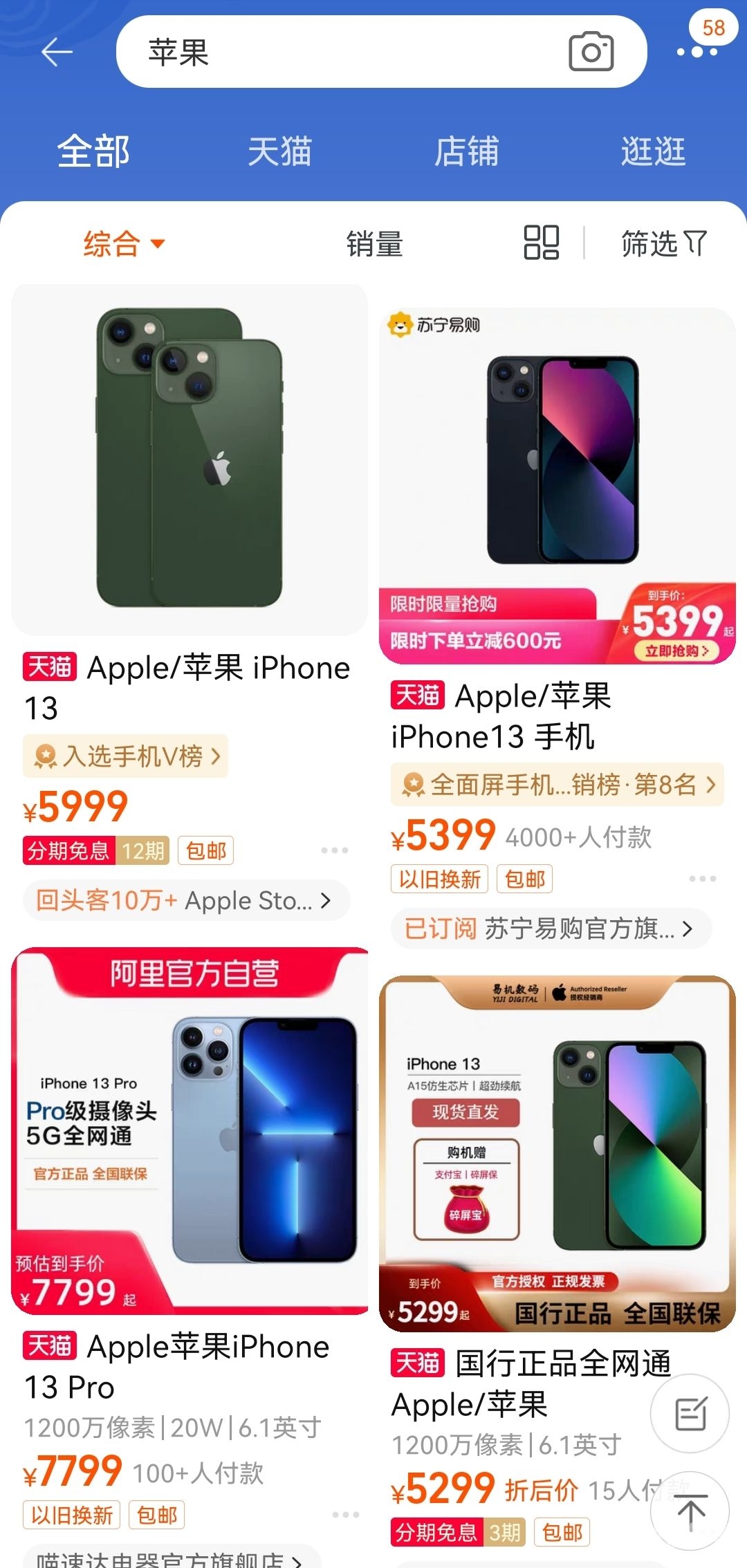Open the green iPhone 13 product at ¥5999

pyautogui.click(x=190, y=460)
